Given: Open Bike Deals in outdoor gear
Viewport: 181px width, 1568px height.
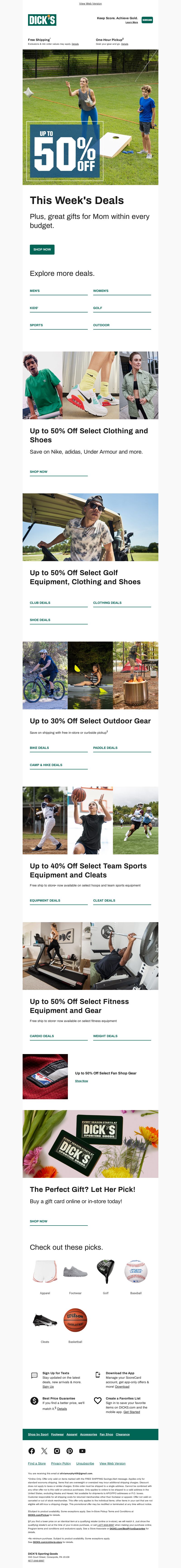Looking at the screenshot, I should pos(40,748).
